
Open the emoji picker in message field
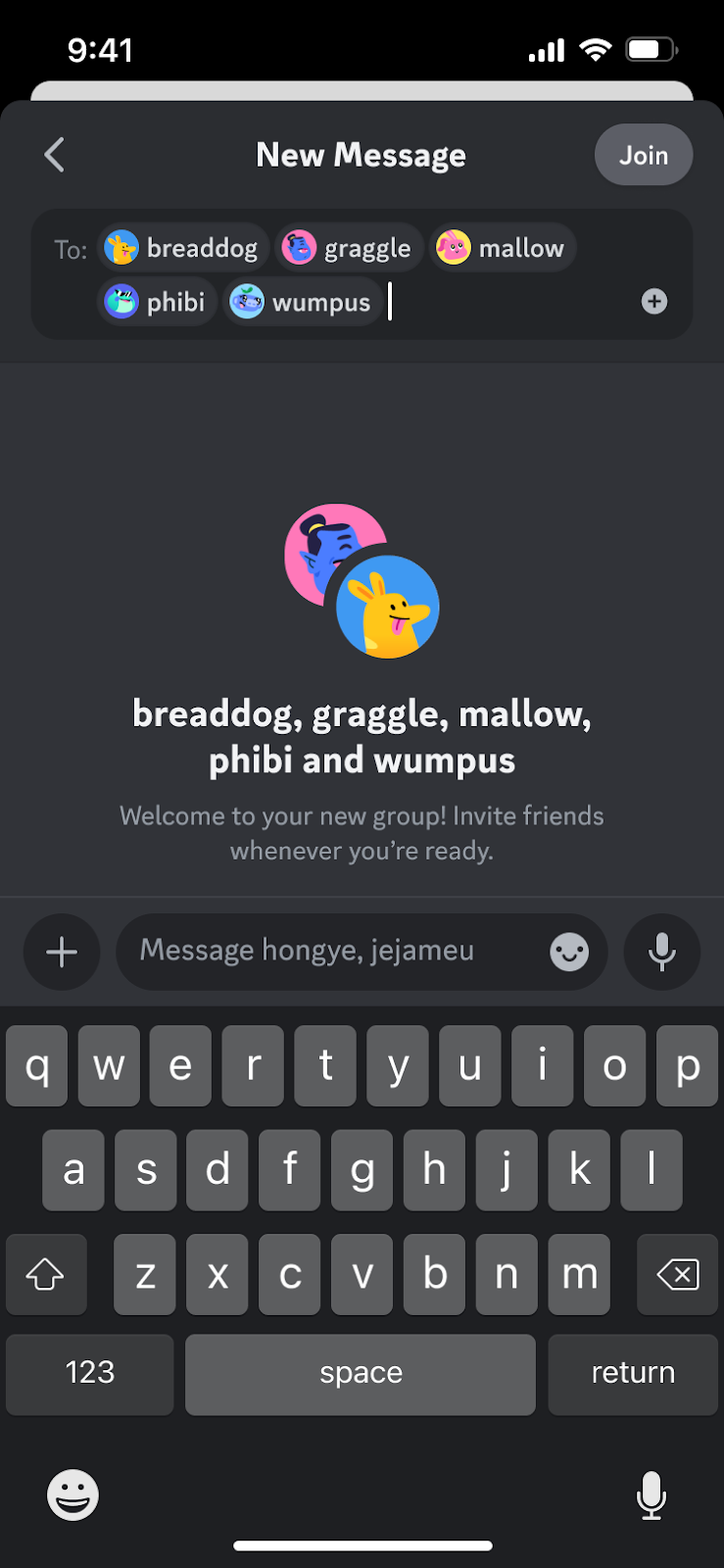569,952
